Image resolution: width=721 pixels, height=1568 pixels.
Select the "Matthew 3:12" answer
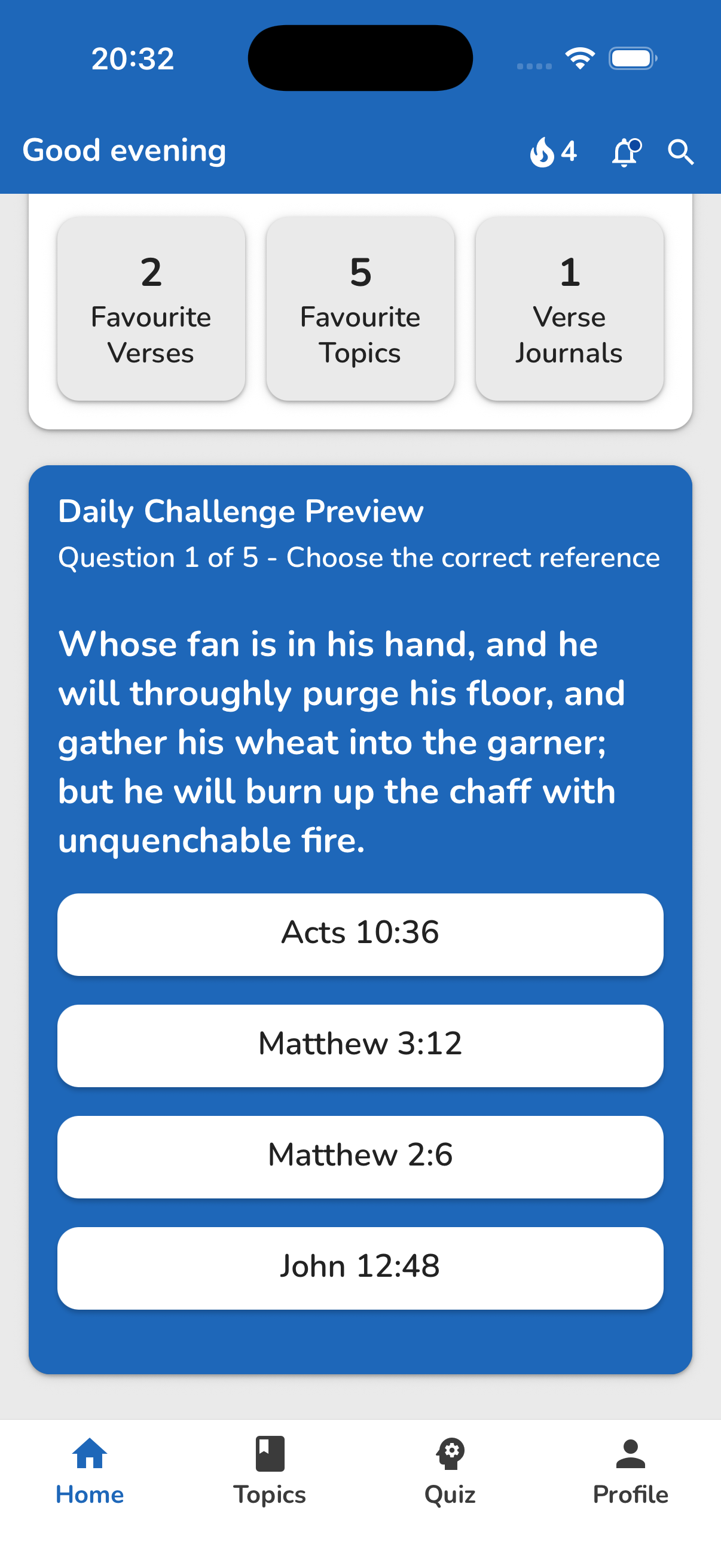360,1045
